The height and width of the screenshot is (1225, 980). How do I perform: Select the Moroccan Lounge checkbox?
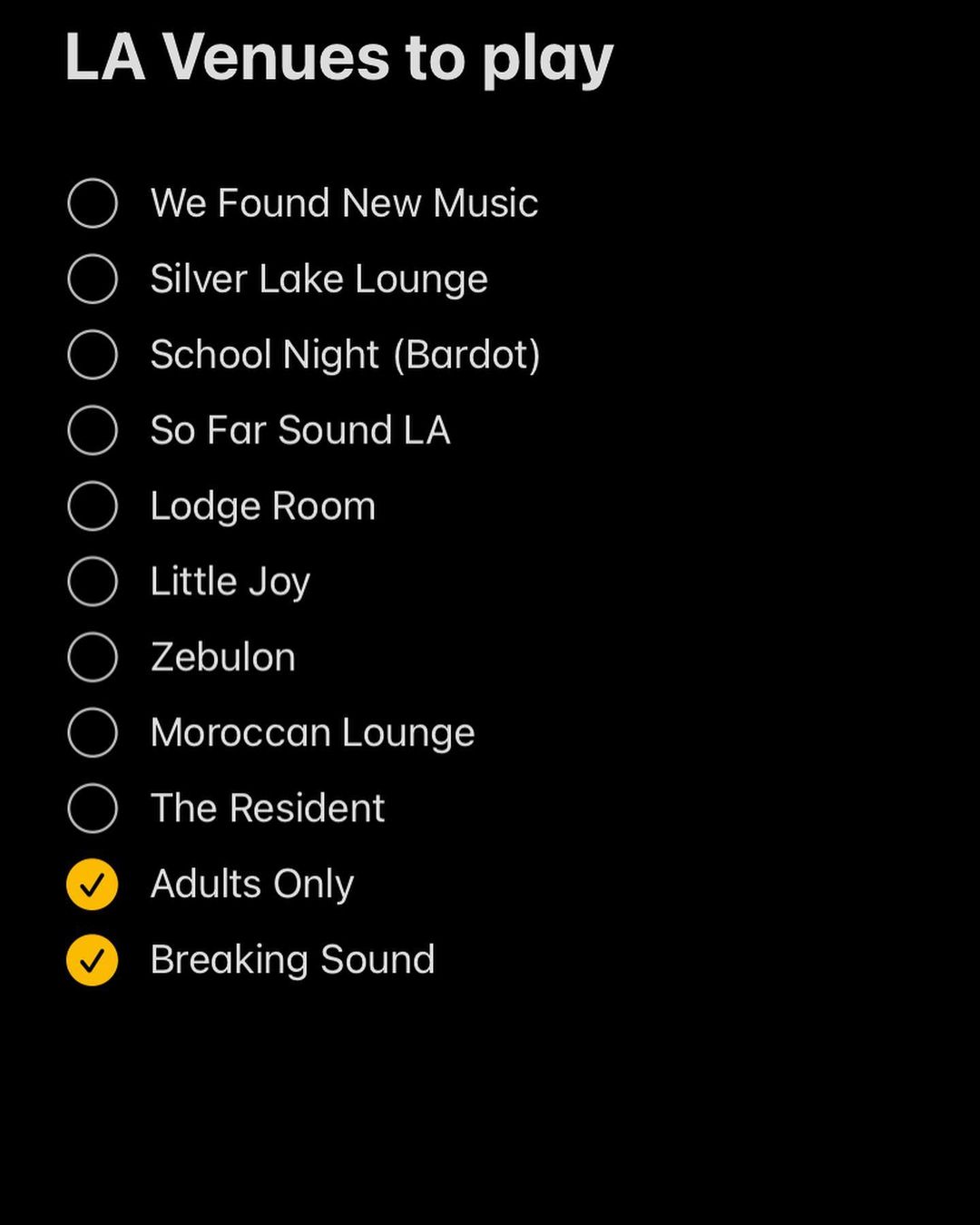[x=93, y=732]
